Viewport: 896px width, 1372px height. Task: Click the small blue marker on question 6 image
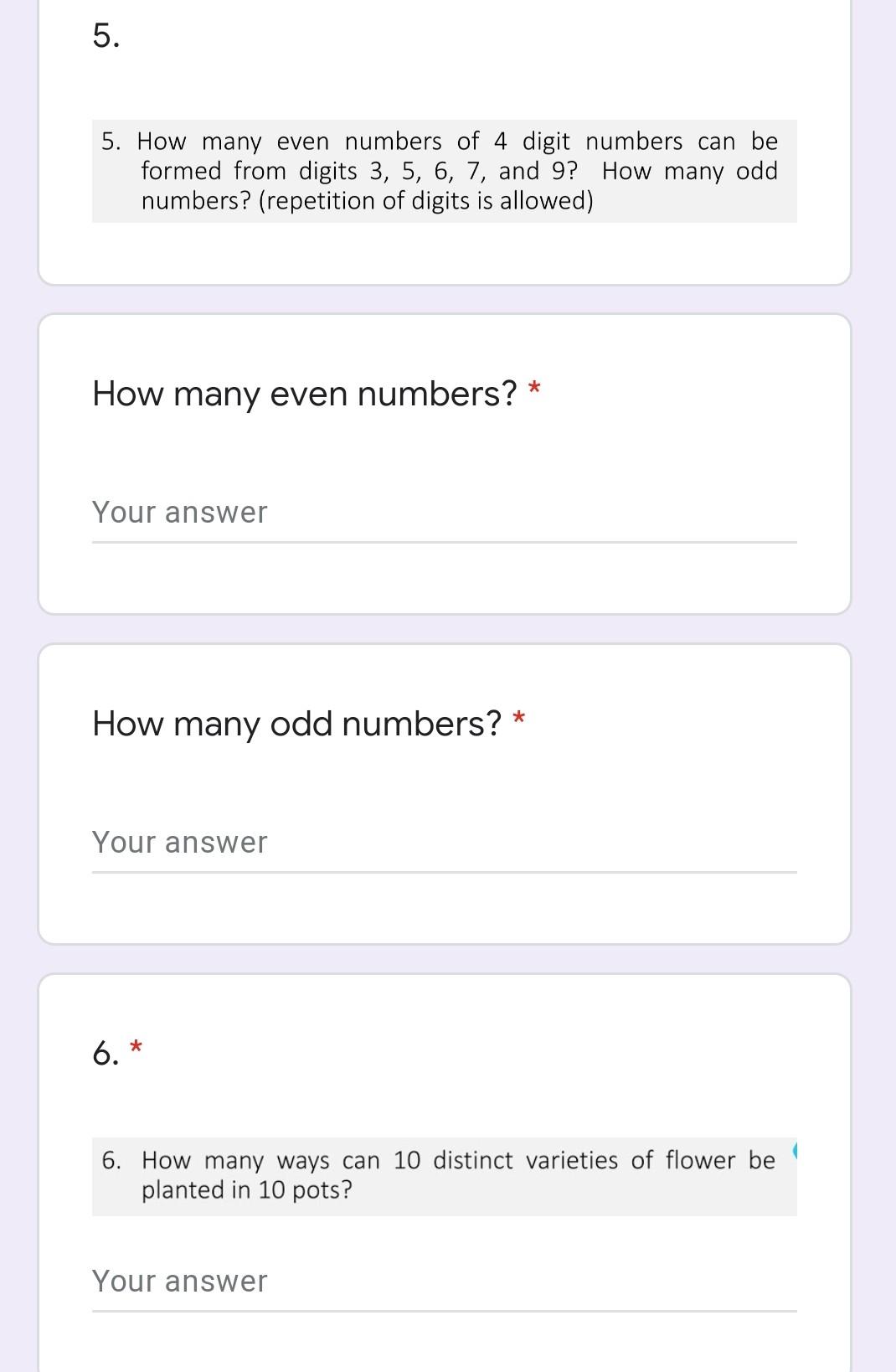[x=795, y=1149]
